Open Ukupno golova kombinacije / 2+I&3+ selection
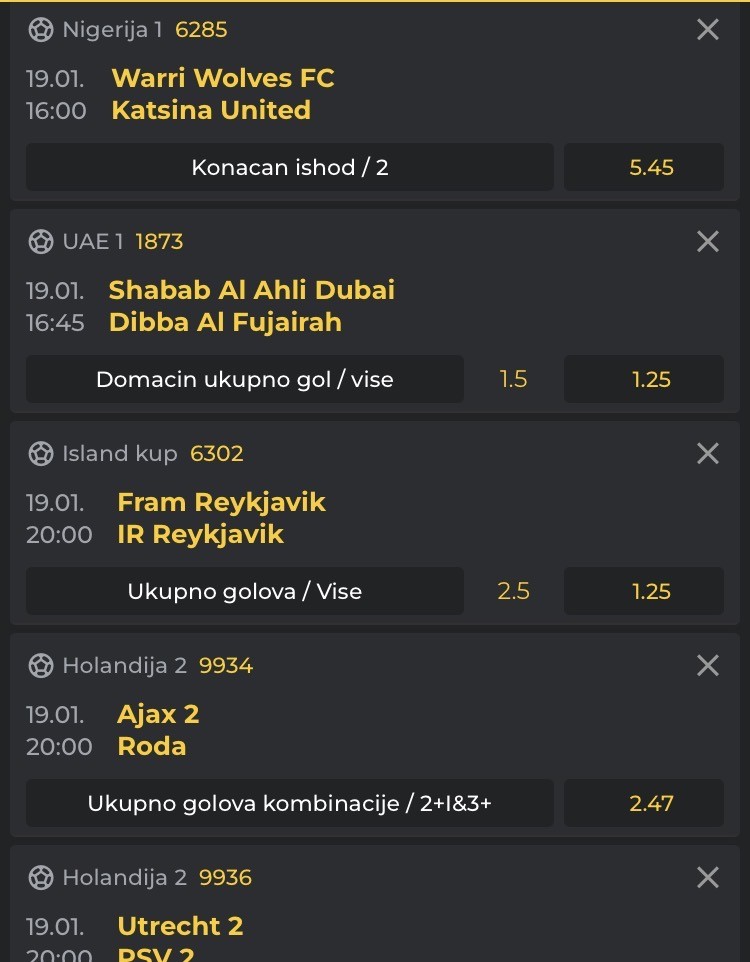The image size is (750, 962). click(x=289, y=803)
